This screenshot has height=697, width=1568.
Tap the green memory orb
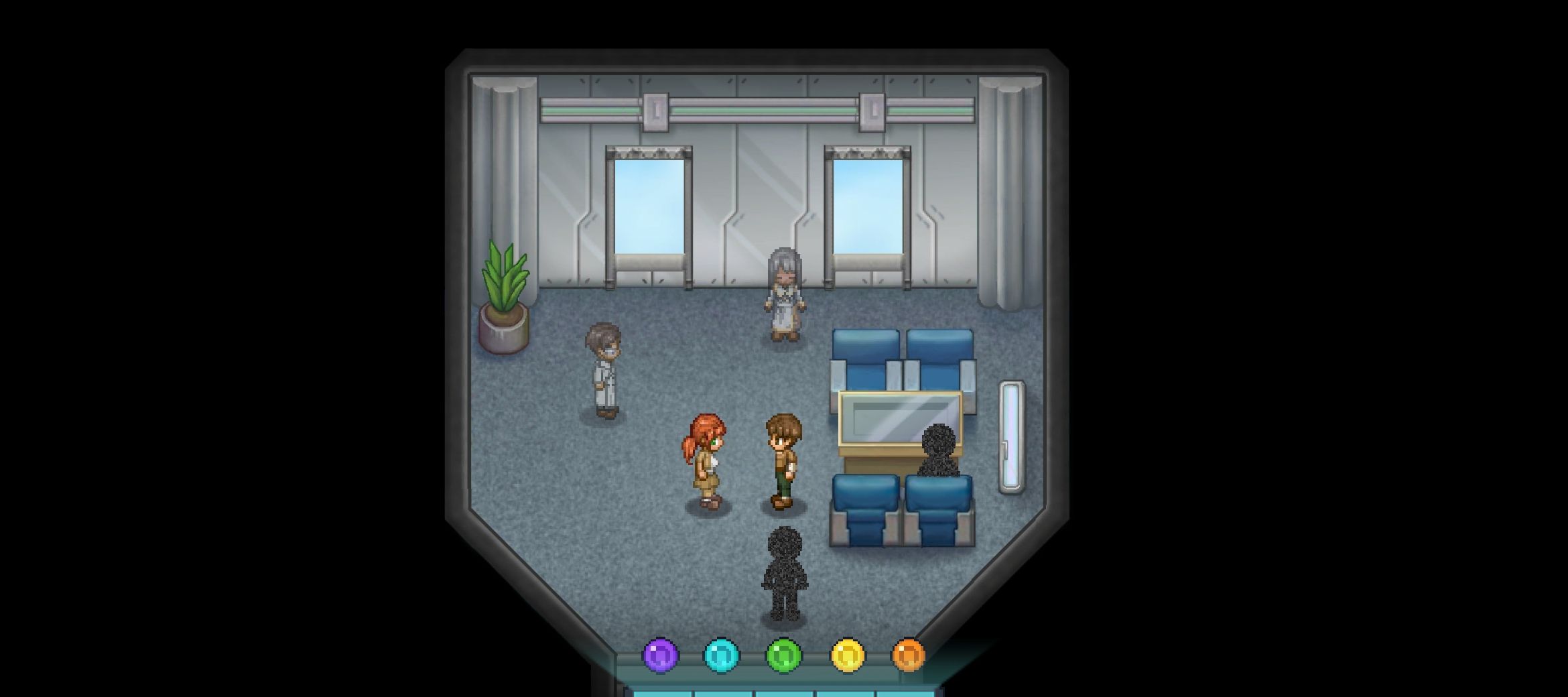(x=783, y=655)
